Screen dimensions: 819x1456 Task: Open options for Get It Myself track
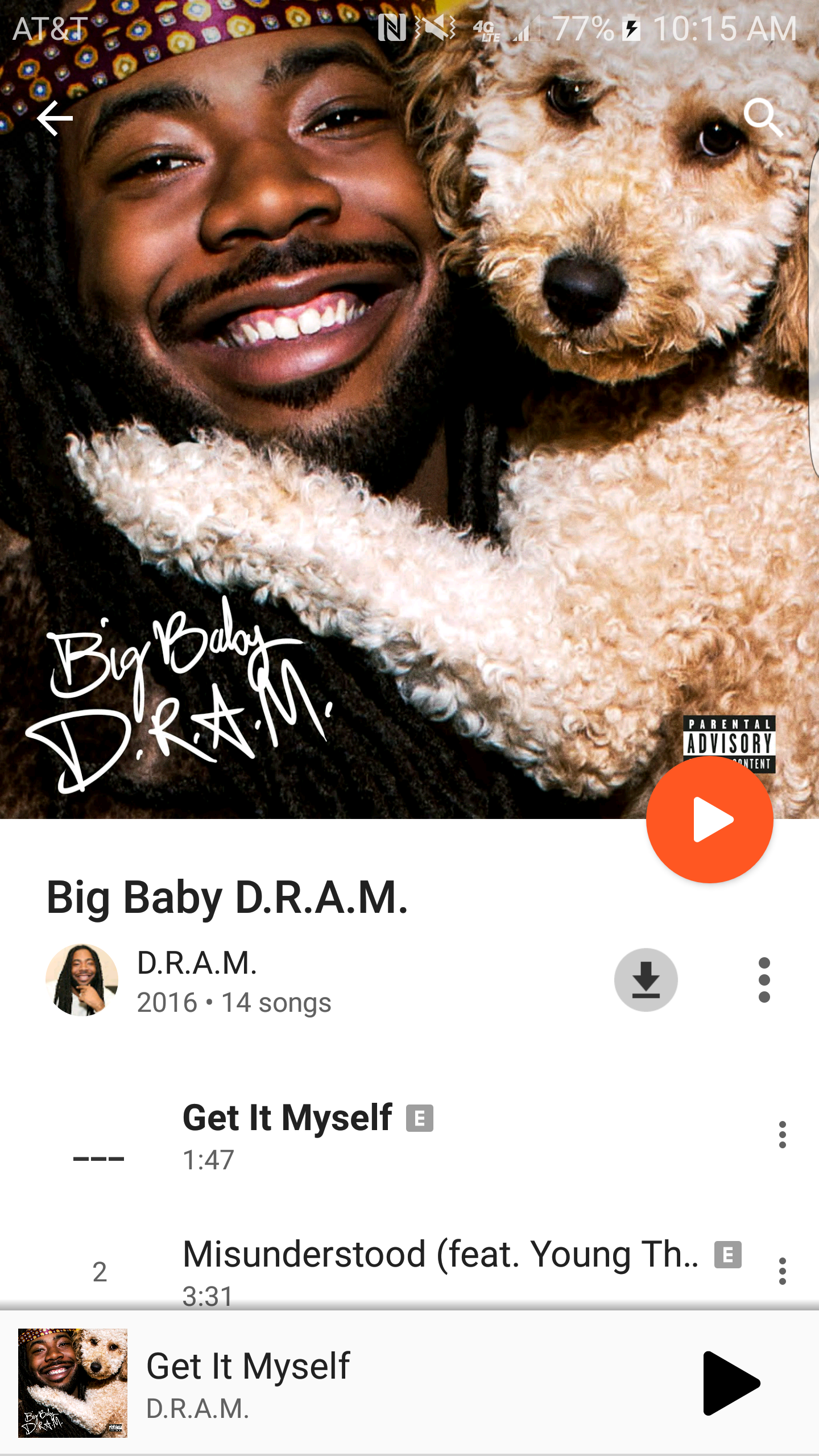coord(782,1135)
